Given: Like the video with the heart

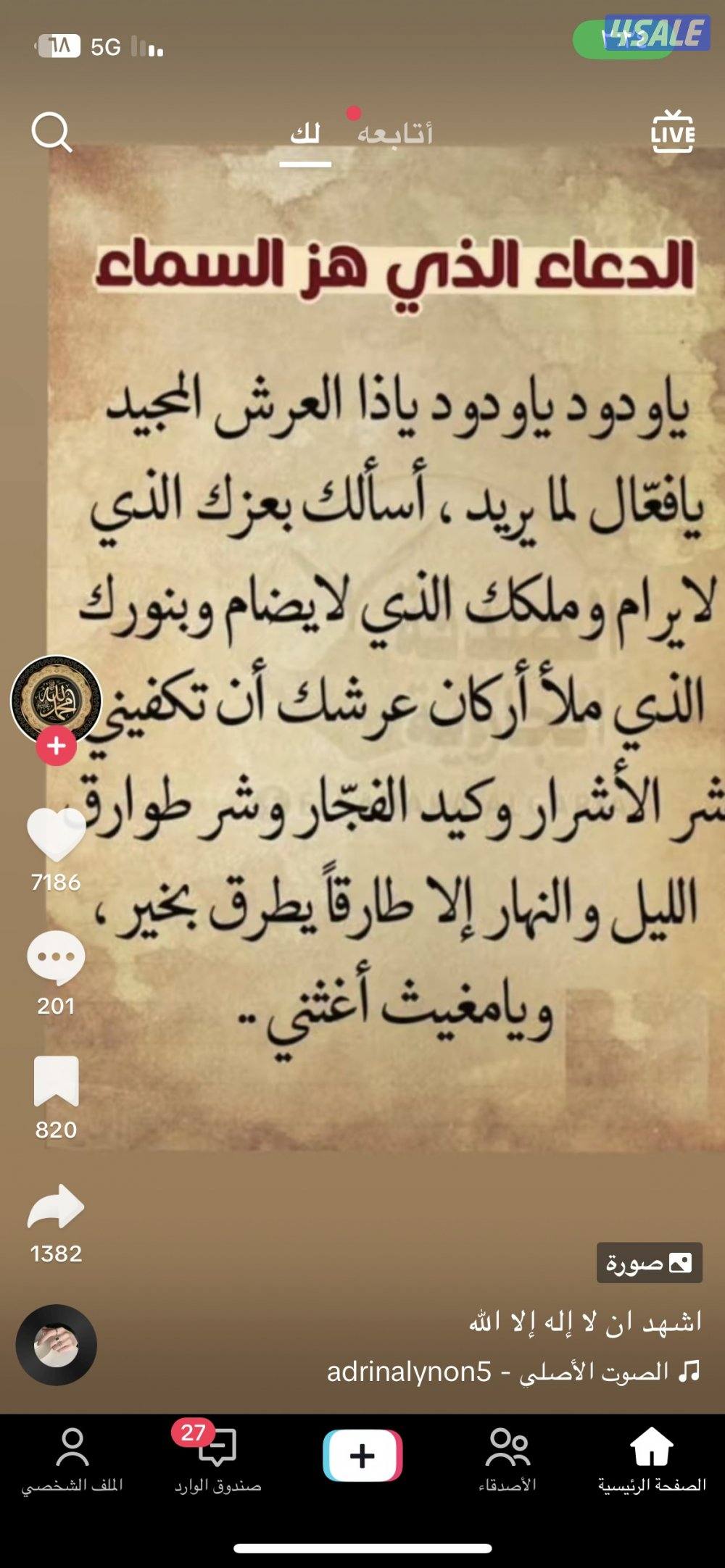Looking at the screenshot, I should tap(58, 835).
